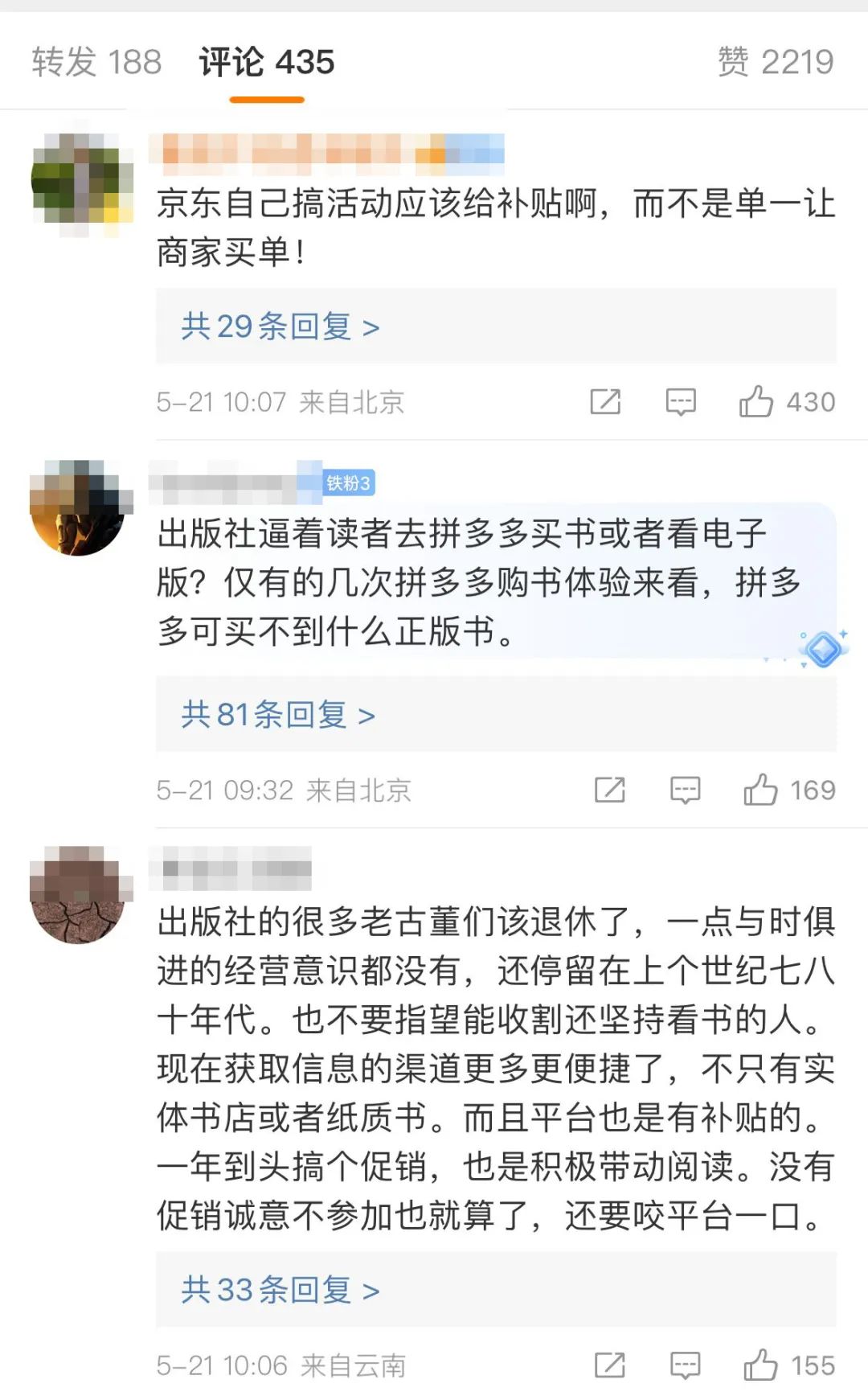
Task: Repost the 5-21 10:07 comment
Action: coord(605,401)
